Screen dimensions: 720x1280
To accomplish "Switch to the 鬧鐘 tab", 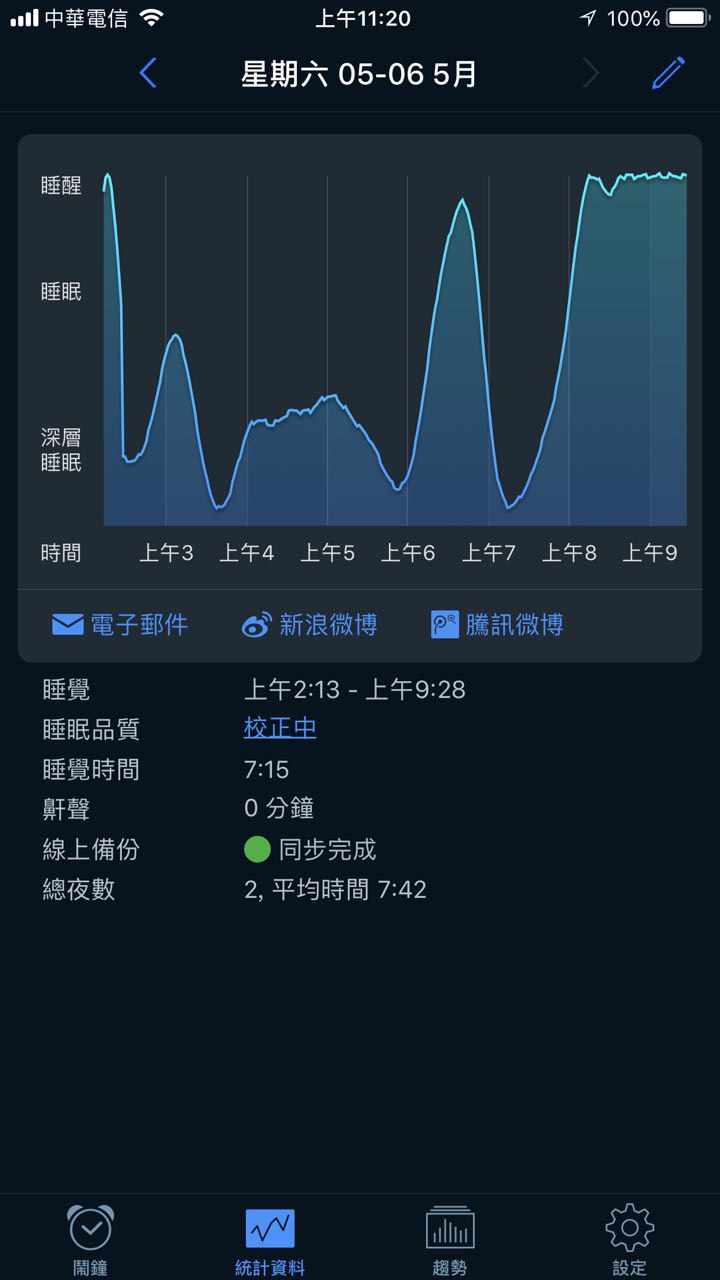I will [90, 1240].
